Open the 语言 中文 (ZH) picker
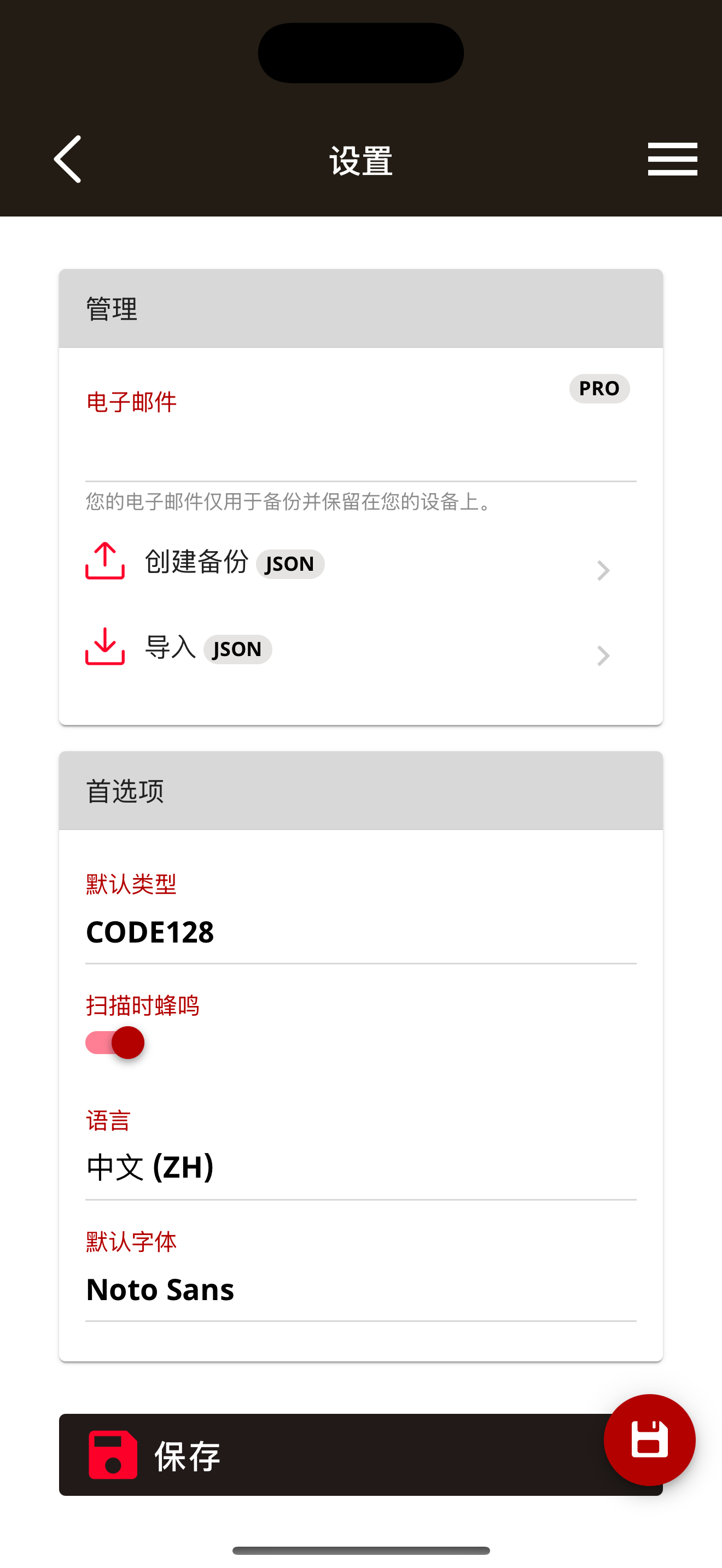 pyautogui.click(x=360, y=1167)
